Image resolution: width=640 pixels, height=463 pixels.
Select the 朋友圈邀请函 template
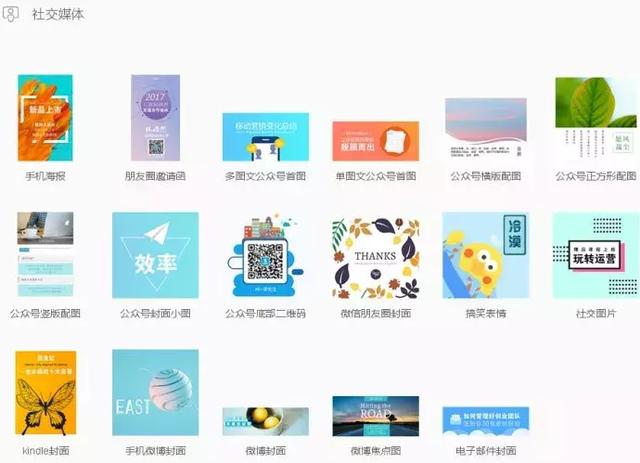(155, 118)
